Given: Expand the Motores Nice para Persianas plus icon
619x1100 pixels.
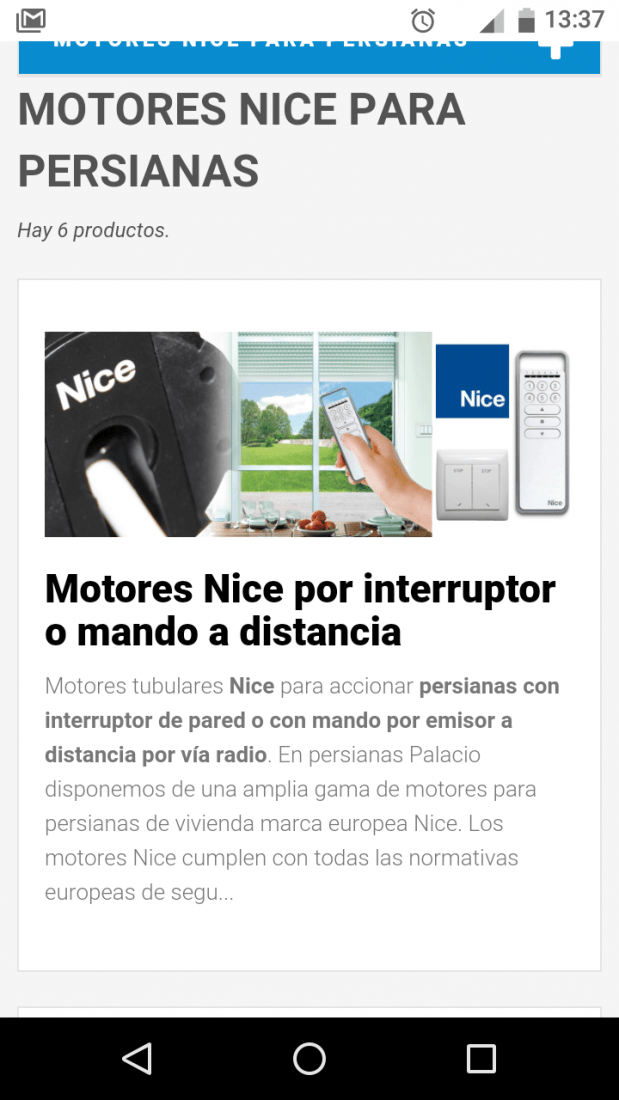Looking at the screenshot, I should pos(556,49).
